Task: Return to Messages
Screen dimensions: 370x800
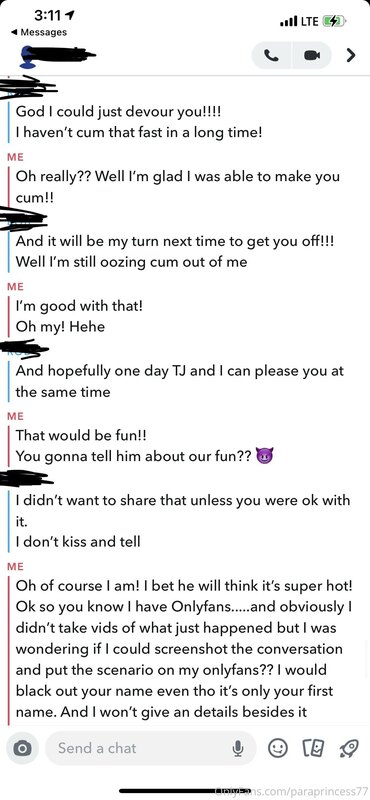Action: tap(39, 32)
